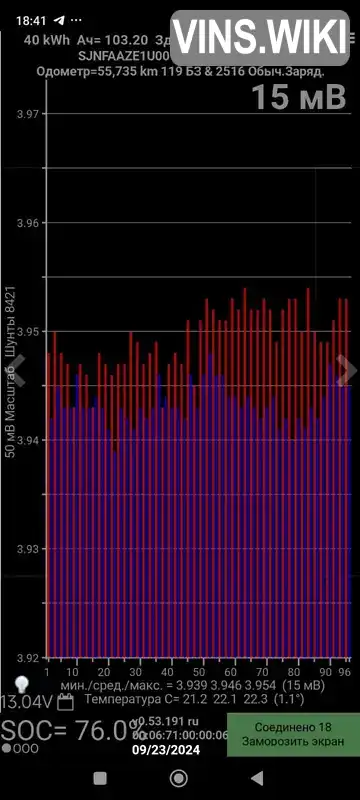Screen dimensions: 360x800
Task: Go to the previous screen with left arrow
Action: pyautogui.click(x=17, y=369)
